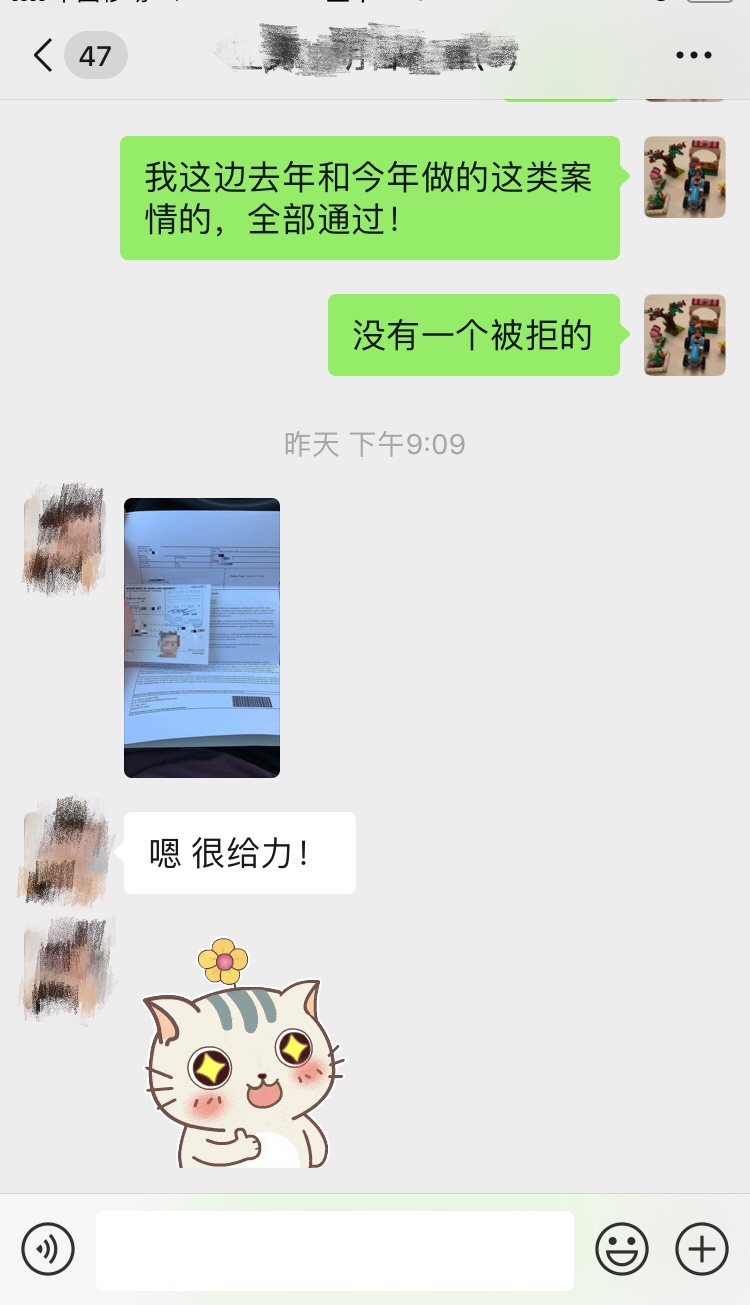This screenshot has height=1305, width=750.
Task: Open the plus attachment menu
Action: click(702, 1249)
